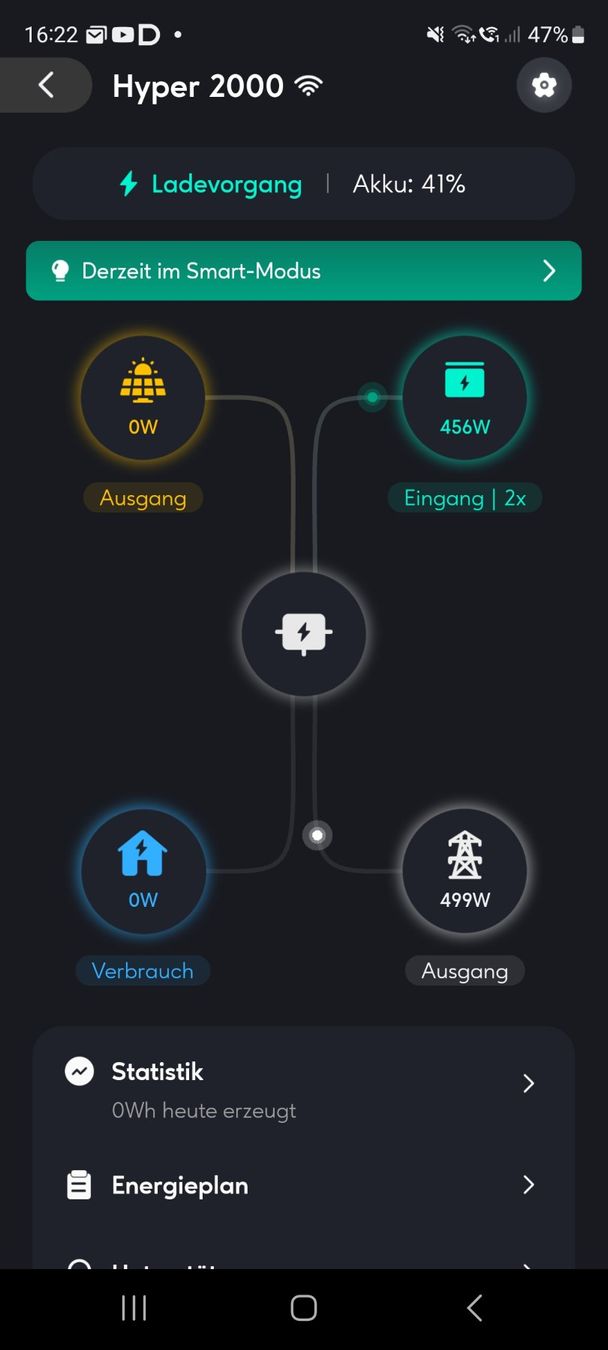This screenshot has width=608, height=1350.
Task: Open the Energieplan row
Action: point(303,1186)
